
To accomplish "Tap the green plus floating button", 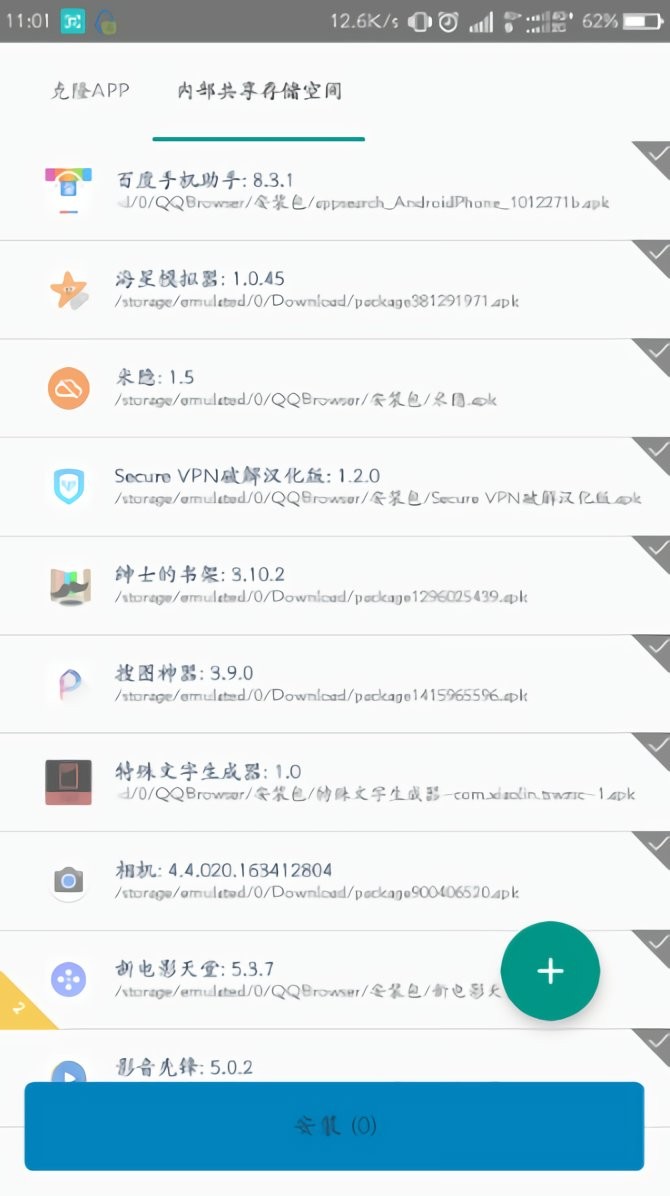I will pos(550,970).
